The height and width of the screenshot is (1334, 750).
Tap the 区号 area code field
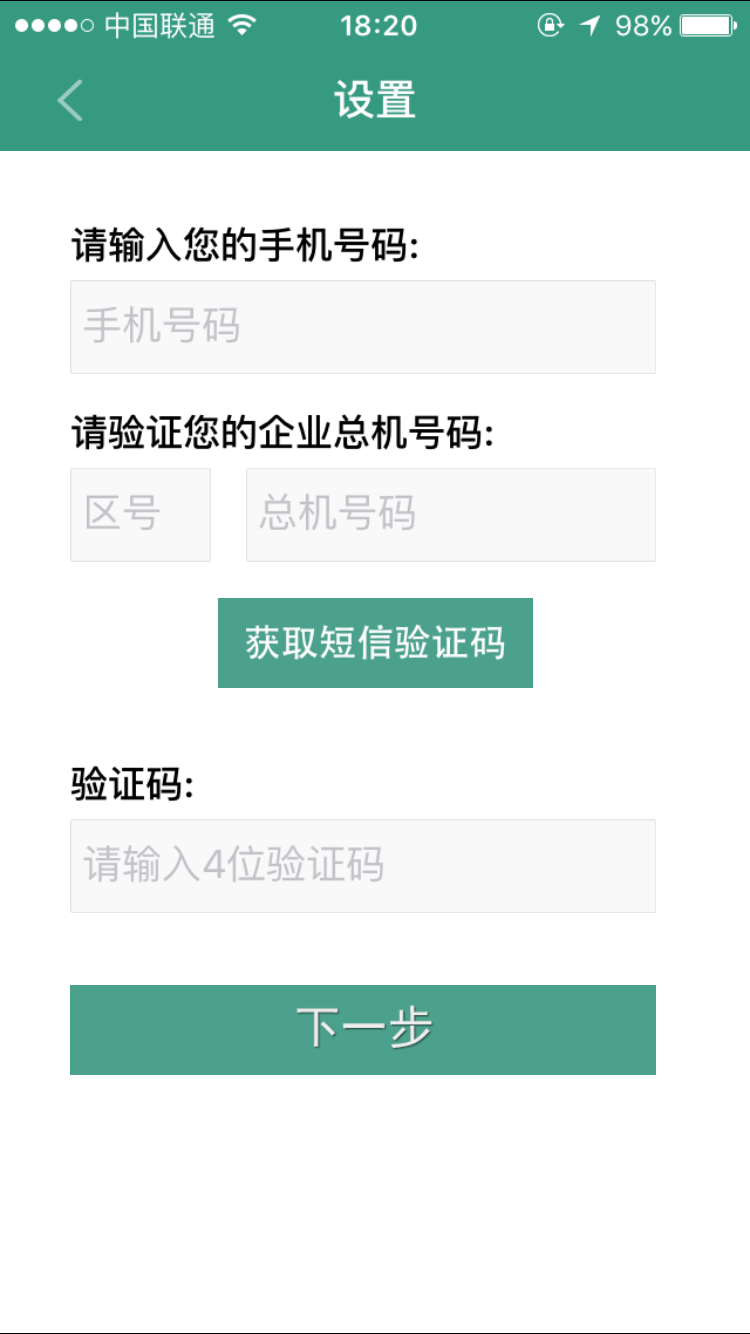pyautogui.click(x=140, y=515)
